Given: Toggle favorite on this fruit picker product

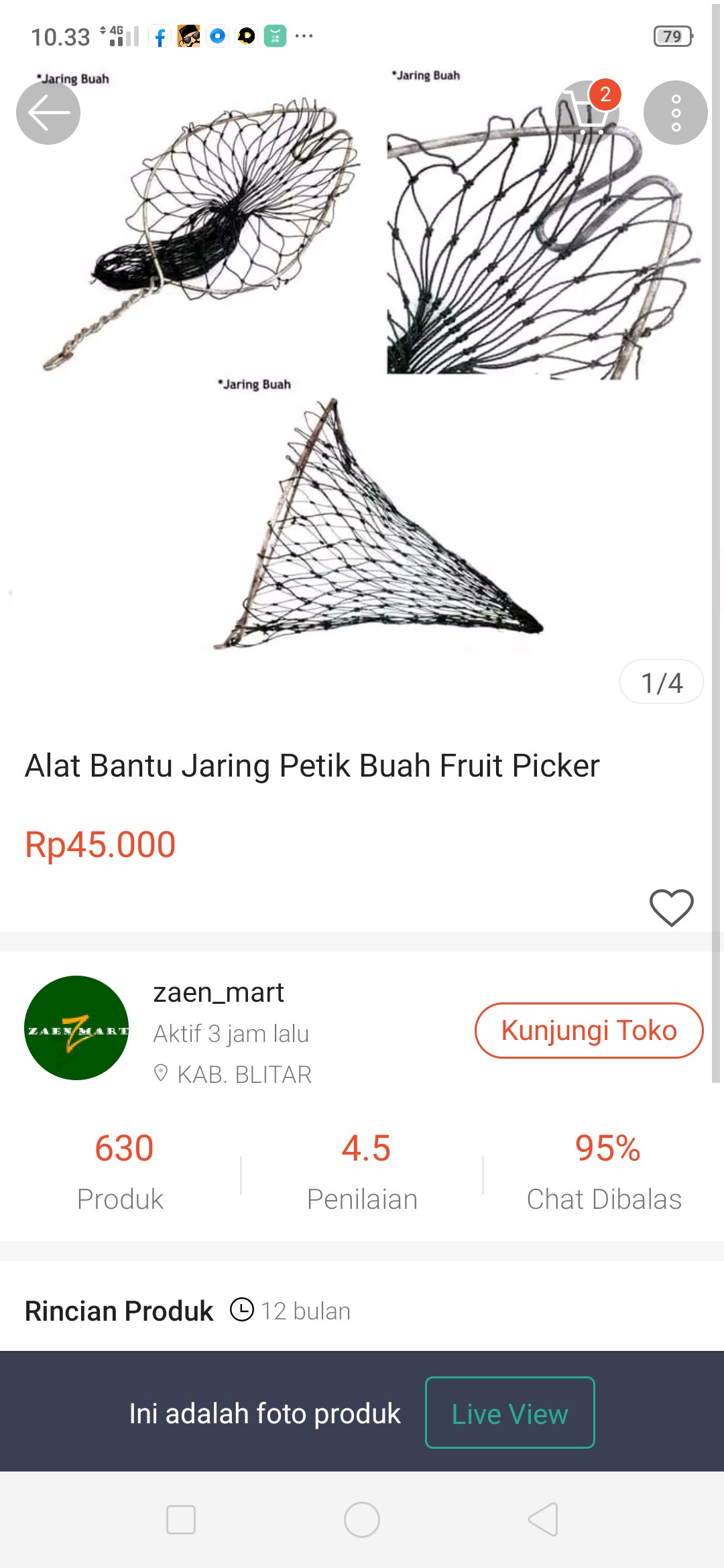Looking at the screenshot, I should (672, 908).
